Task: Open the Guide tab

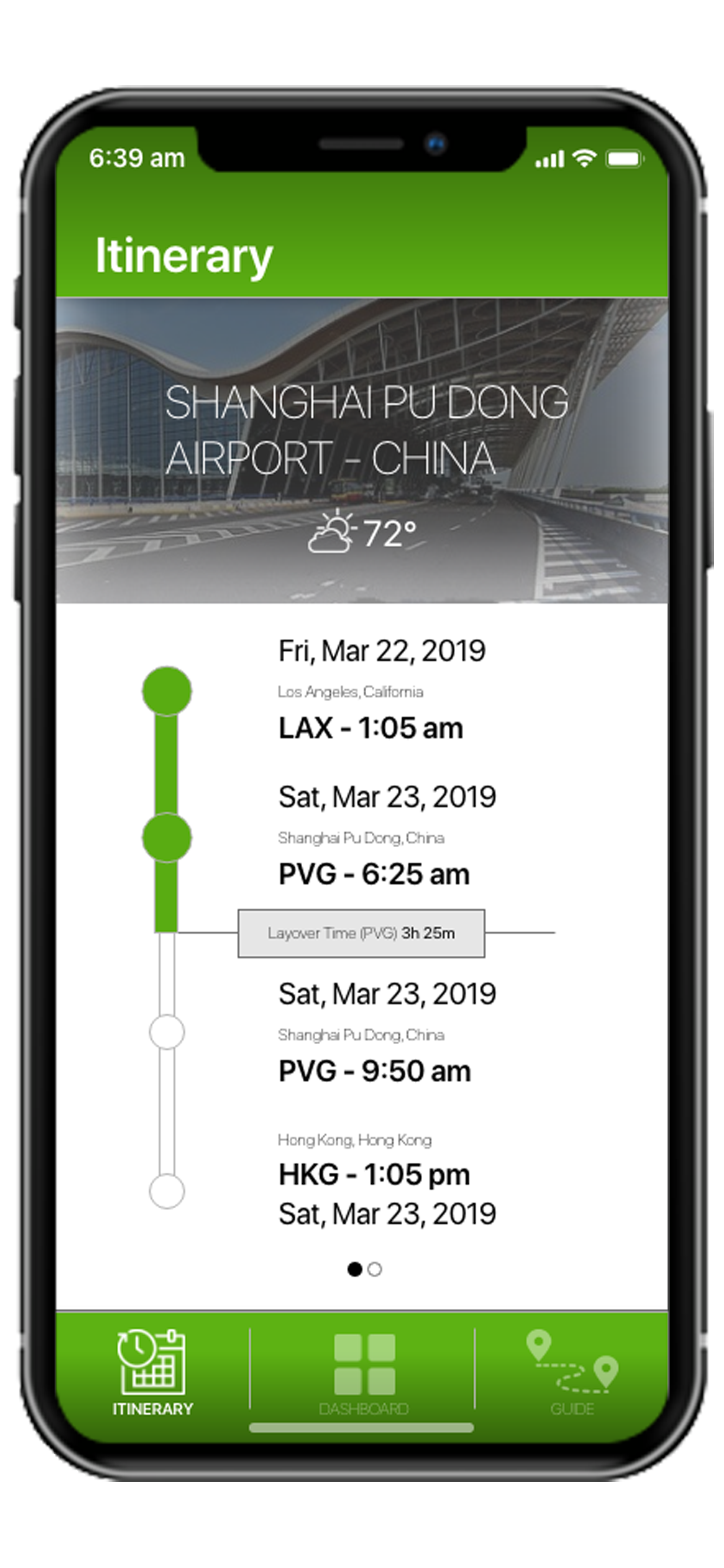Action: [x=572, y=1373]
